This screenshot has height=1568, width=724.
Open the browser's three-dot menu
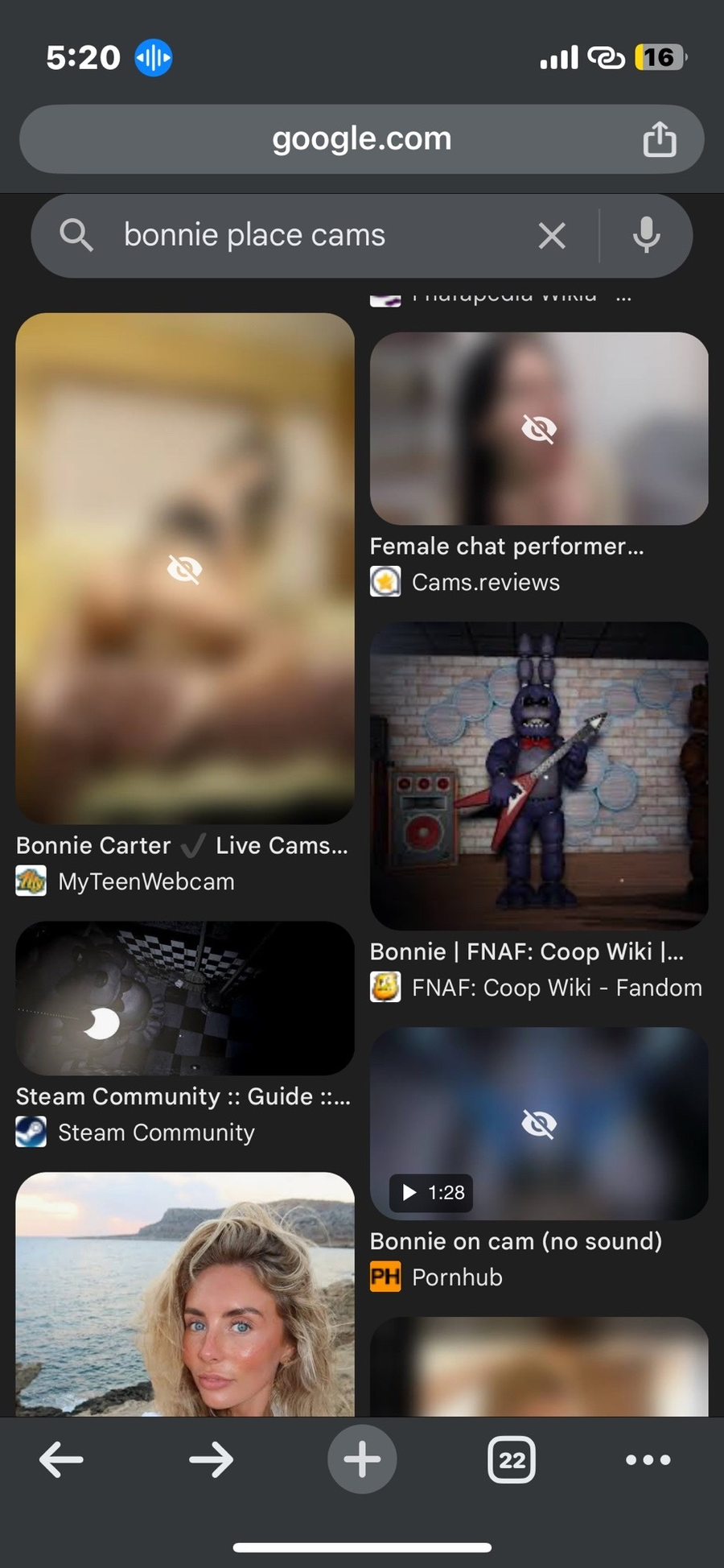[x=648, y=1459]
